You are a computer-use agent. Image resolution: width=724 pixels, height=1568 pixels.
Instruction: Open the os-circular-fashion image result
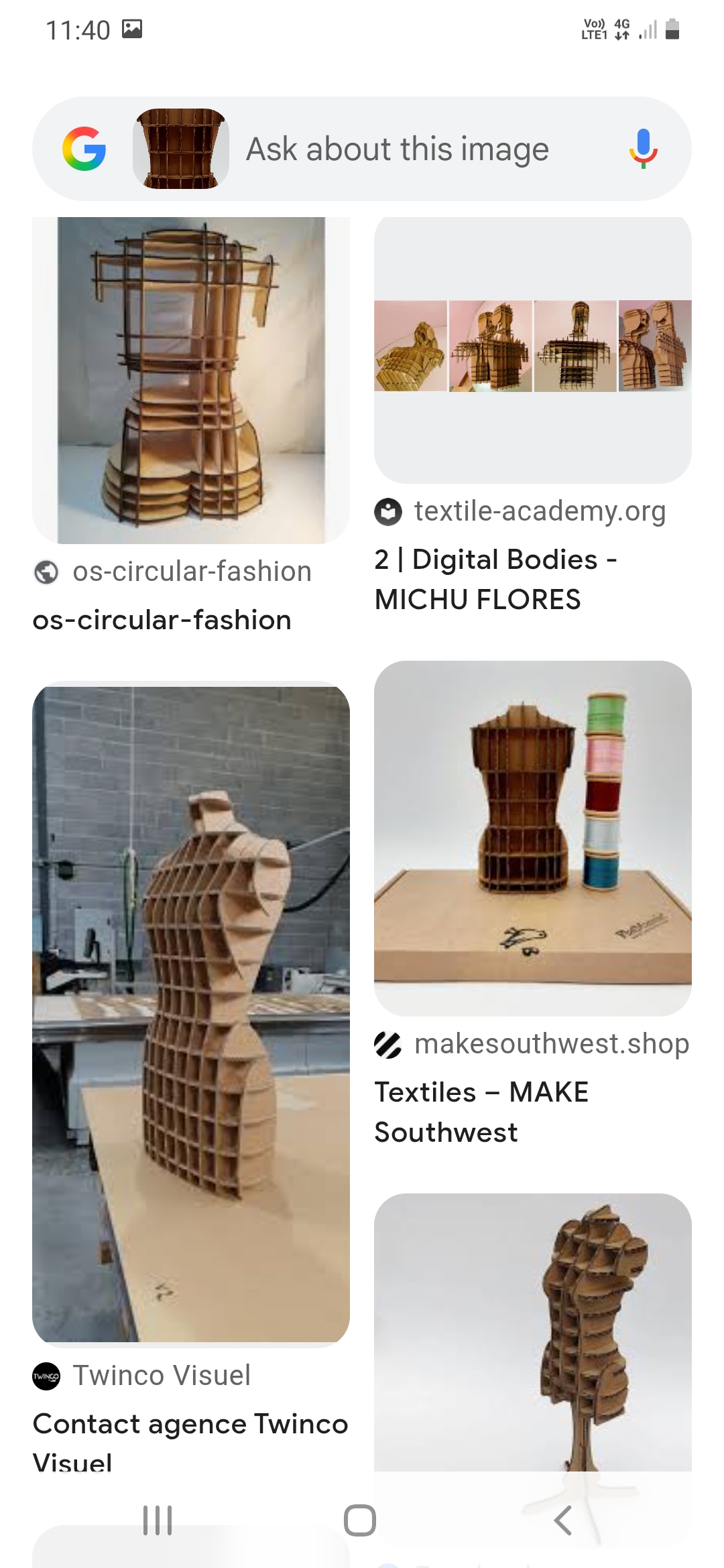(x=191, y=380)
